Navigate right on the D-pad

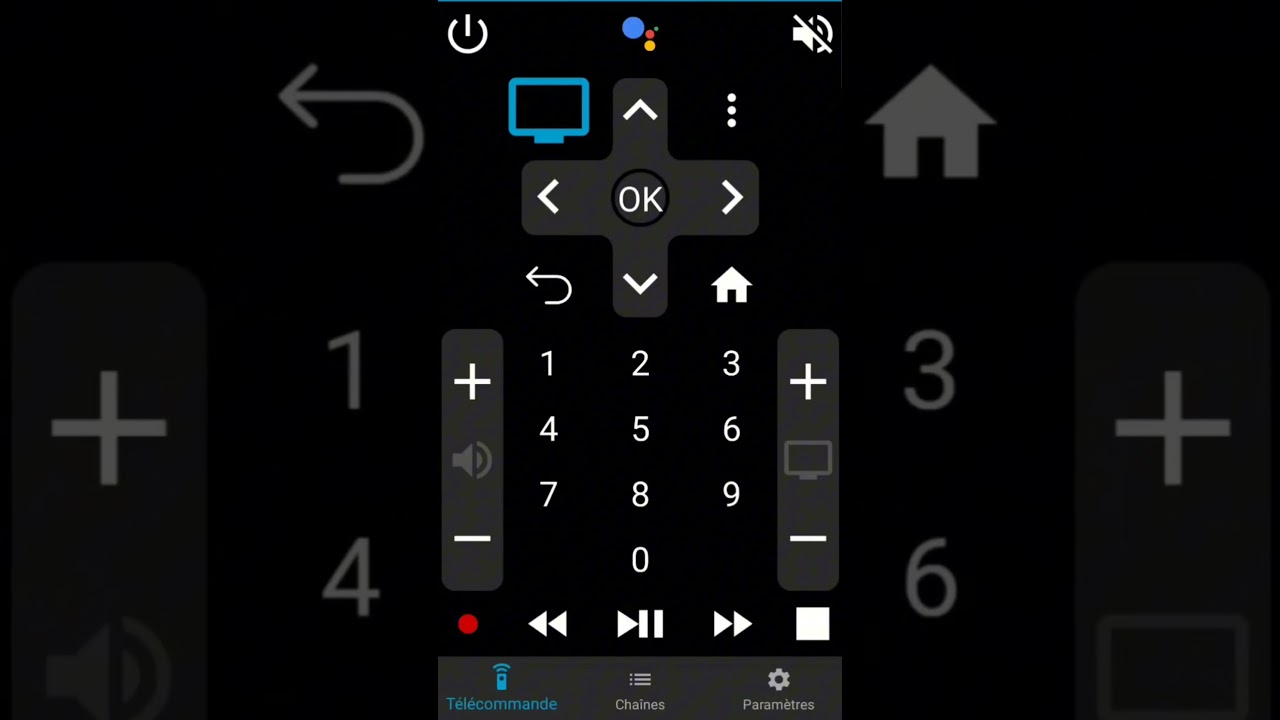pos(732,198)
